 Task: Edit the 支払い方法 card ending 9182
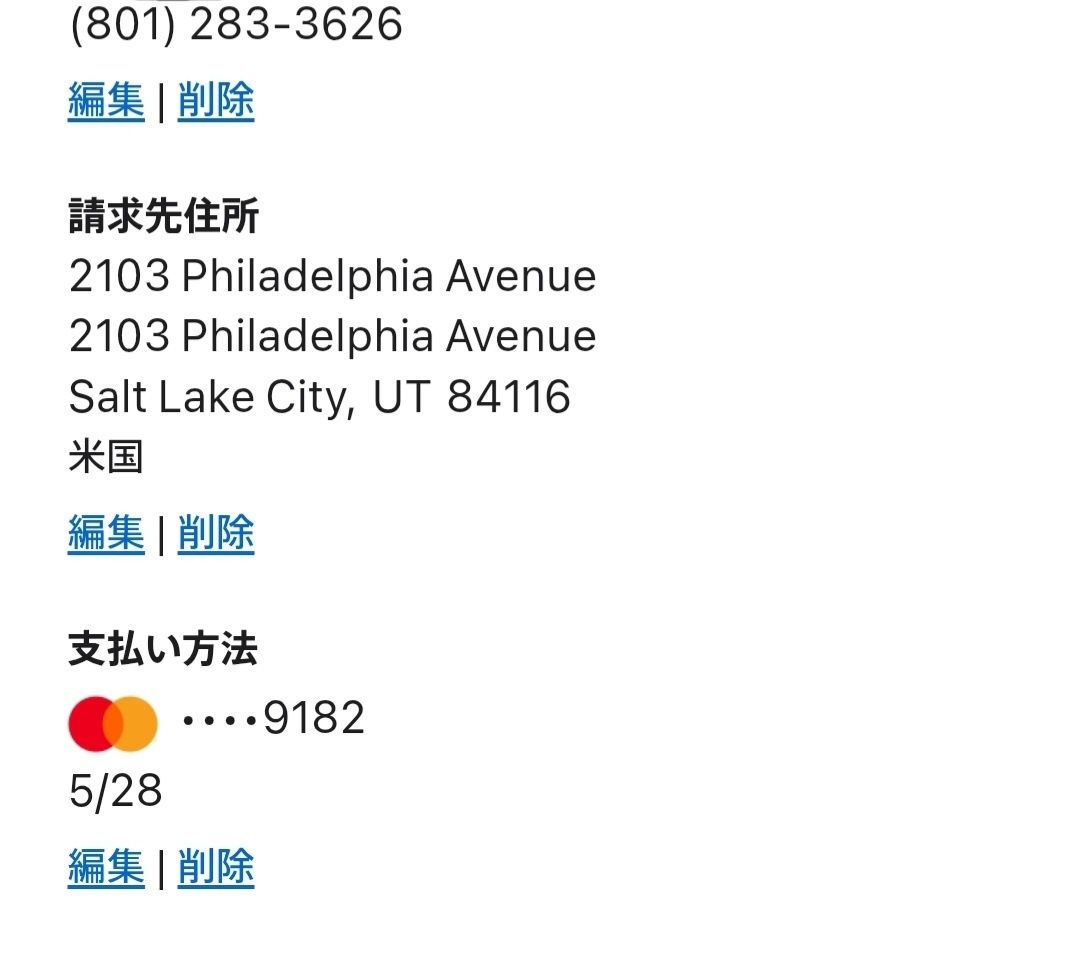point(106,866)
